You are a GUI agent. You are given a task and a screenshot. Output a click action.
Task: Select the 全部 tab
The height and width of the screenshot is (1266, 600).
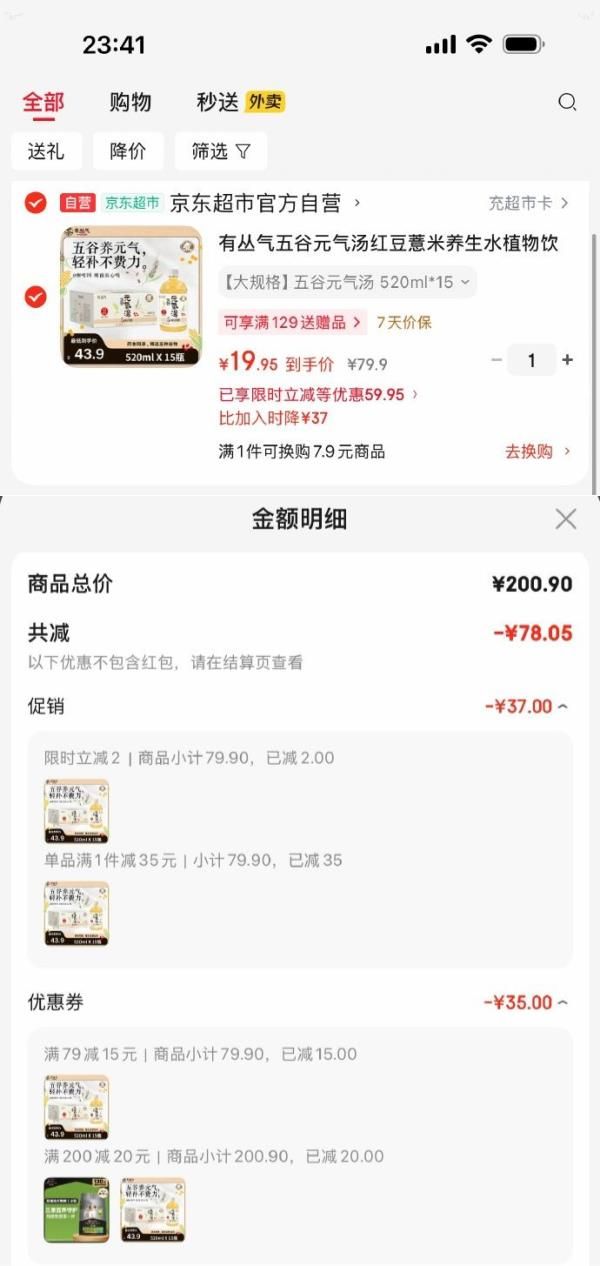pyautogui.click(x=43, y=102)
